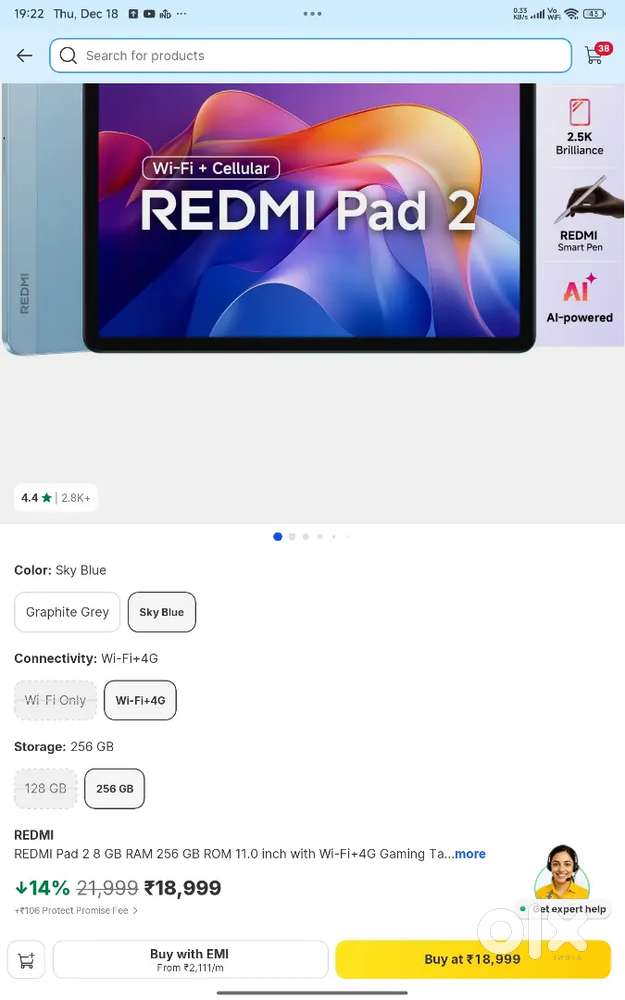Choose Wi-Fi+4G connectivity

point(140,700)
